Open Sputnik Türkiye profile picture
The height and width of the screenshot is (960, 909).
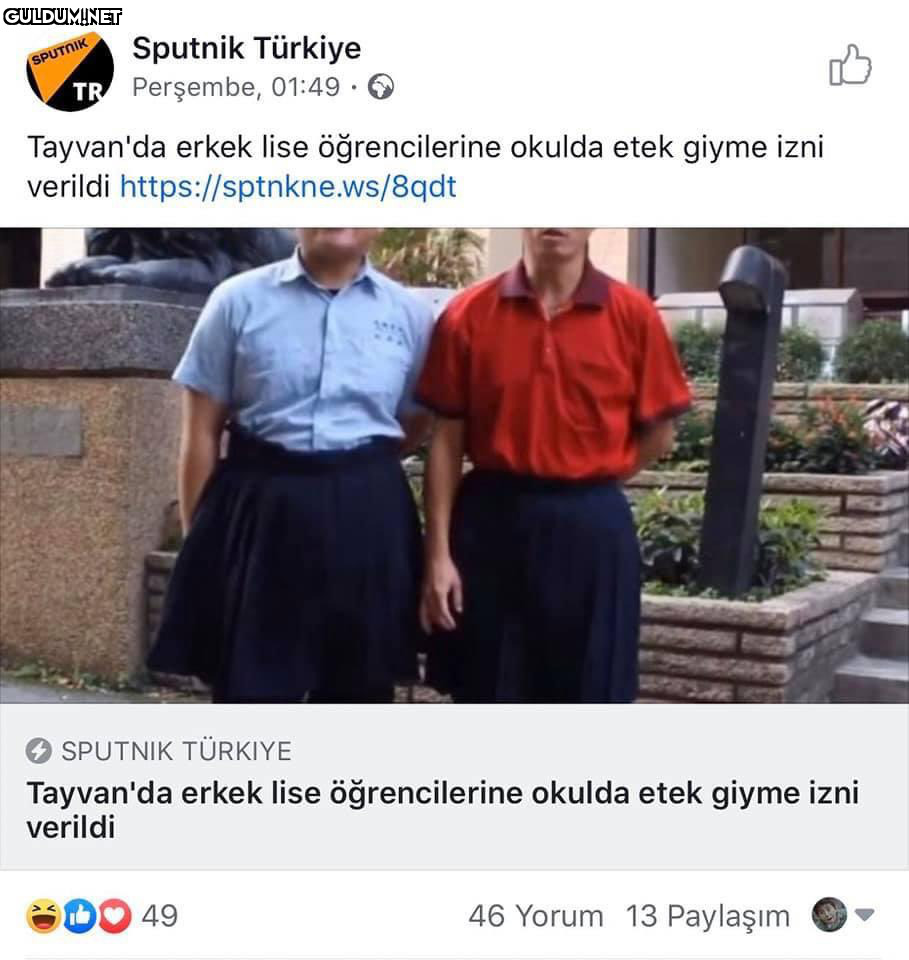coord(69,70)
